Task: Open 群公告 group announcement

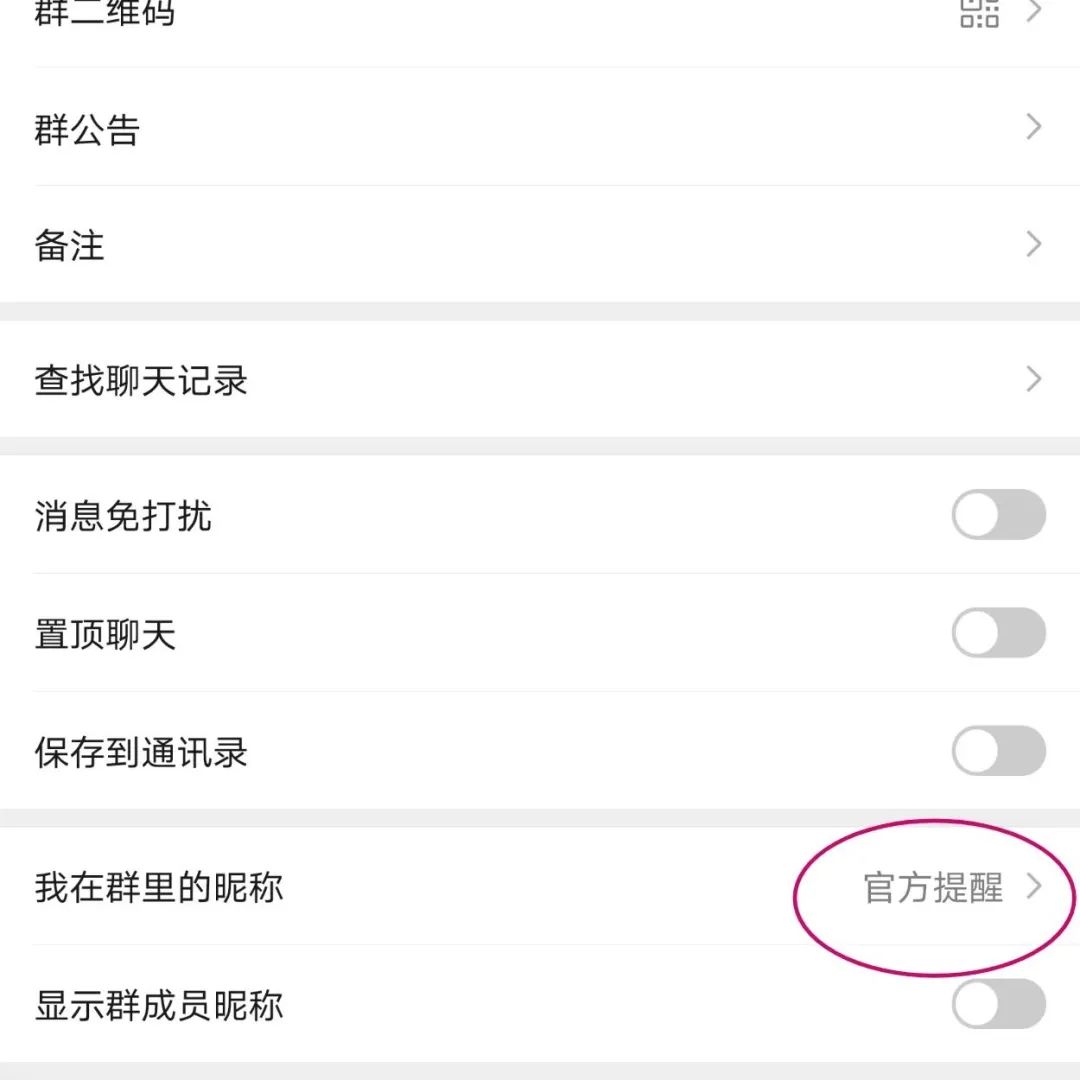Action: (x=540, y=128)
